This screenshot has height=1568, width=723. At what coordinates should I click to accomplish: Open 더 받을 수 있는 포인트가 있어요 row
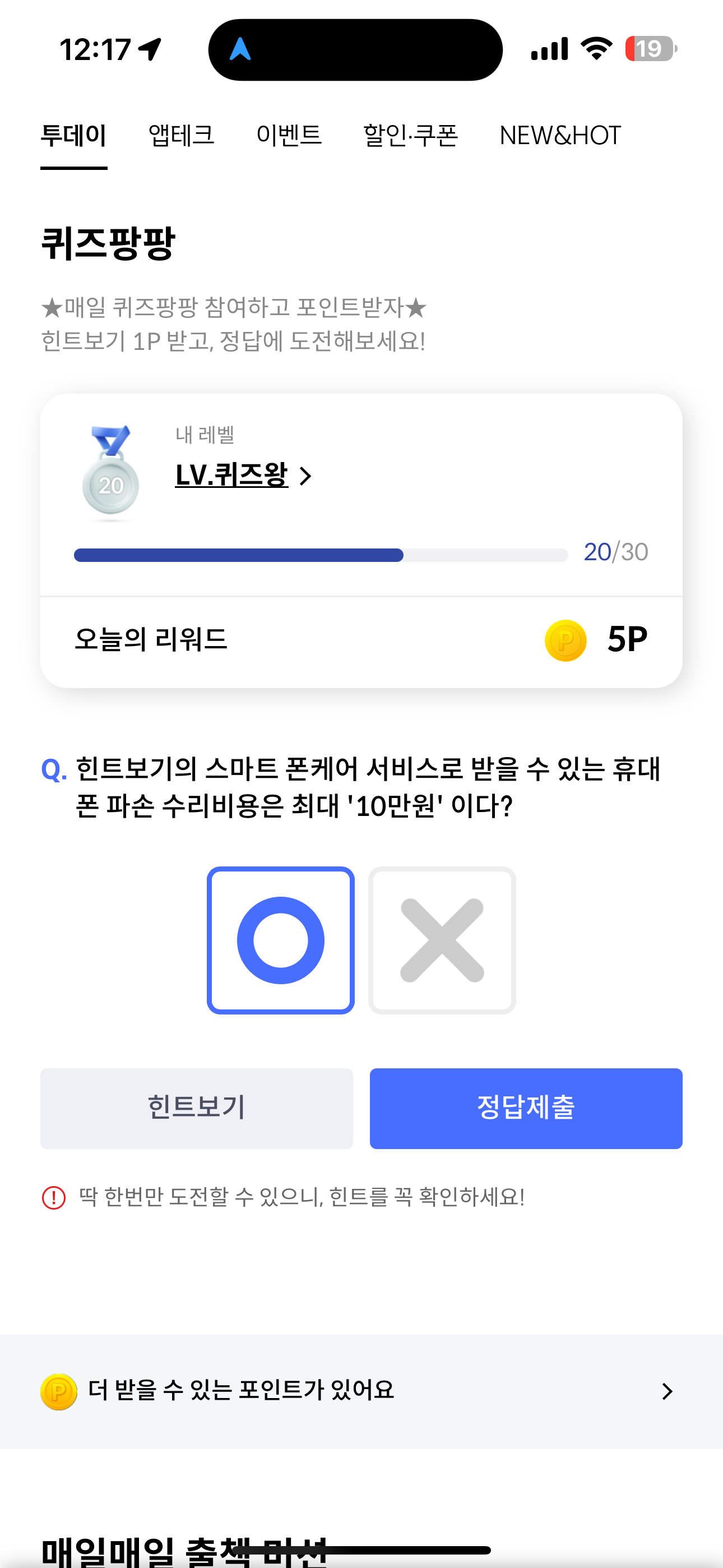tap(361, 1391)
